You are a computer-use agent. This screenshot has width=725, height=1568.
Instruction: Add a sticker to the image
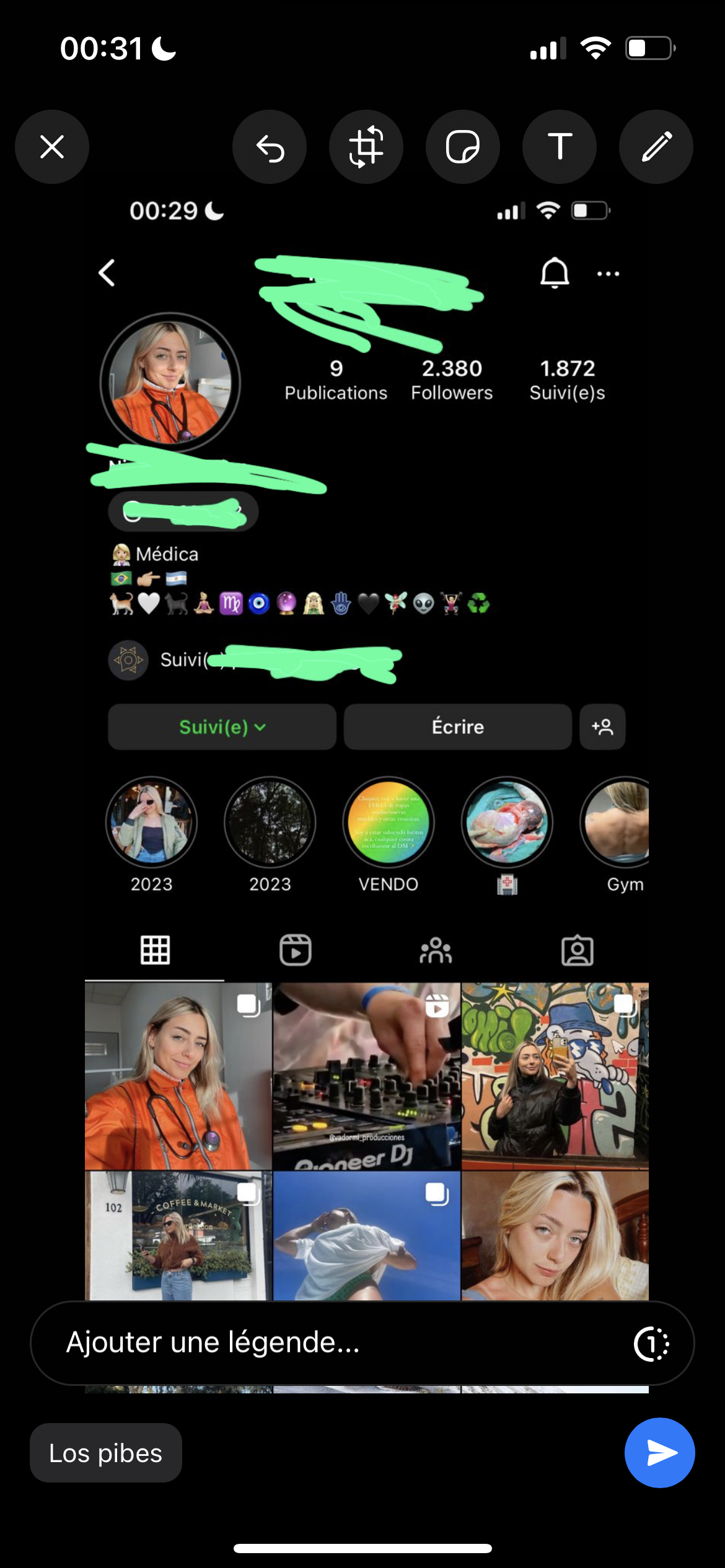pyautogui.click(x=463, y=147)
